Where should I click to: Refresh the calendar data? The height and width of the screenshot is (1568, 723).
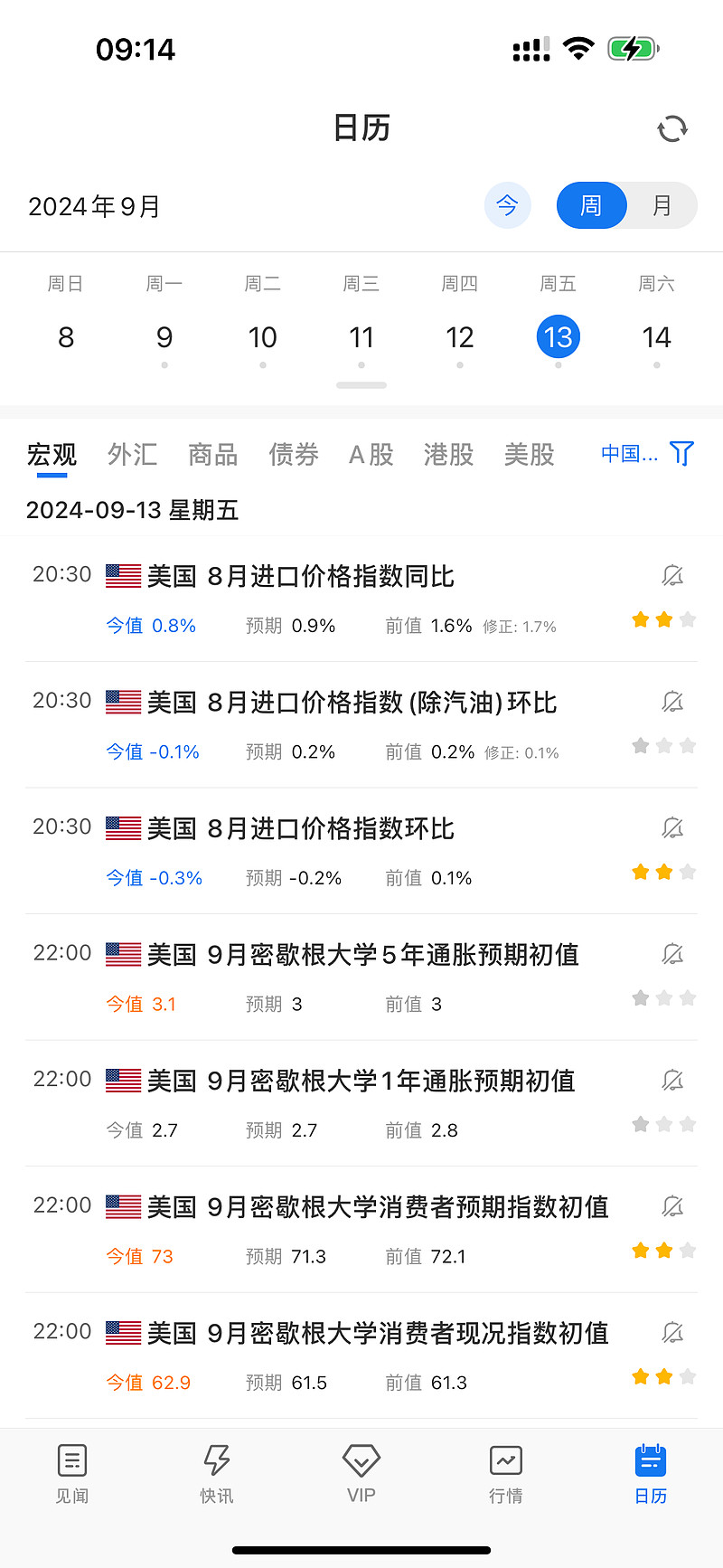click(x=672, y=128)
